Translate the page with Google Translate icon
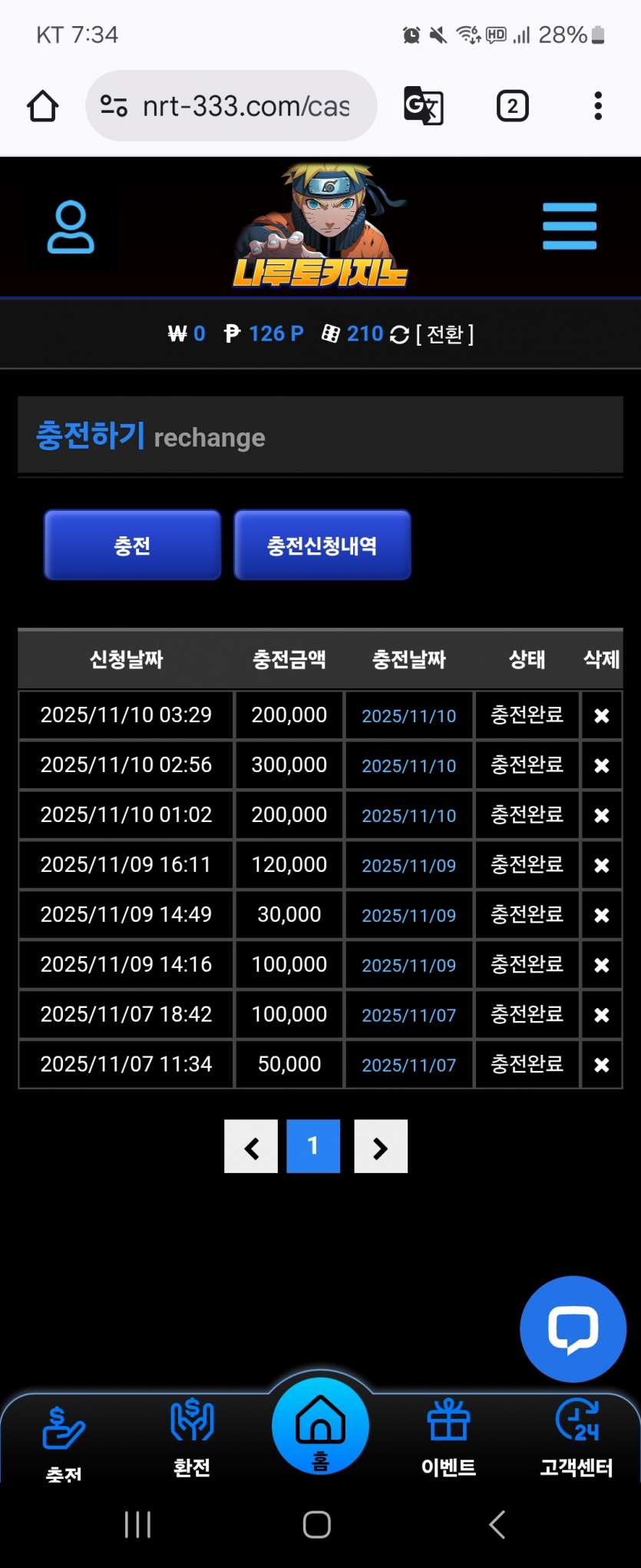 pyautogui.click(x=423, y=106)
